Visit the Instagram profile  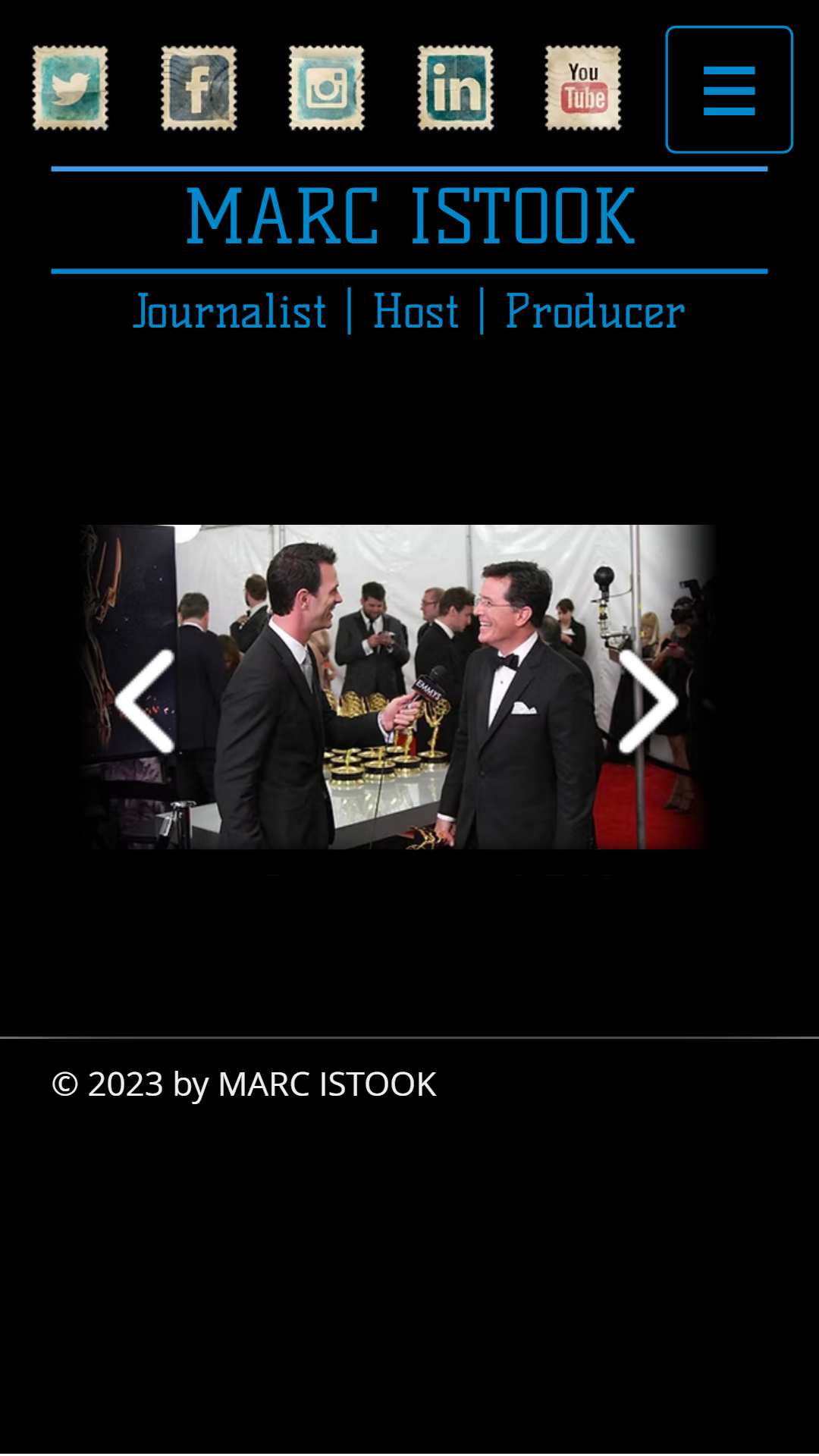pos(327,88)
